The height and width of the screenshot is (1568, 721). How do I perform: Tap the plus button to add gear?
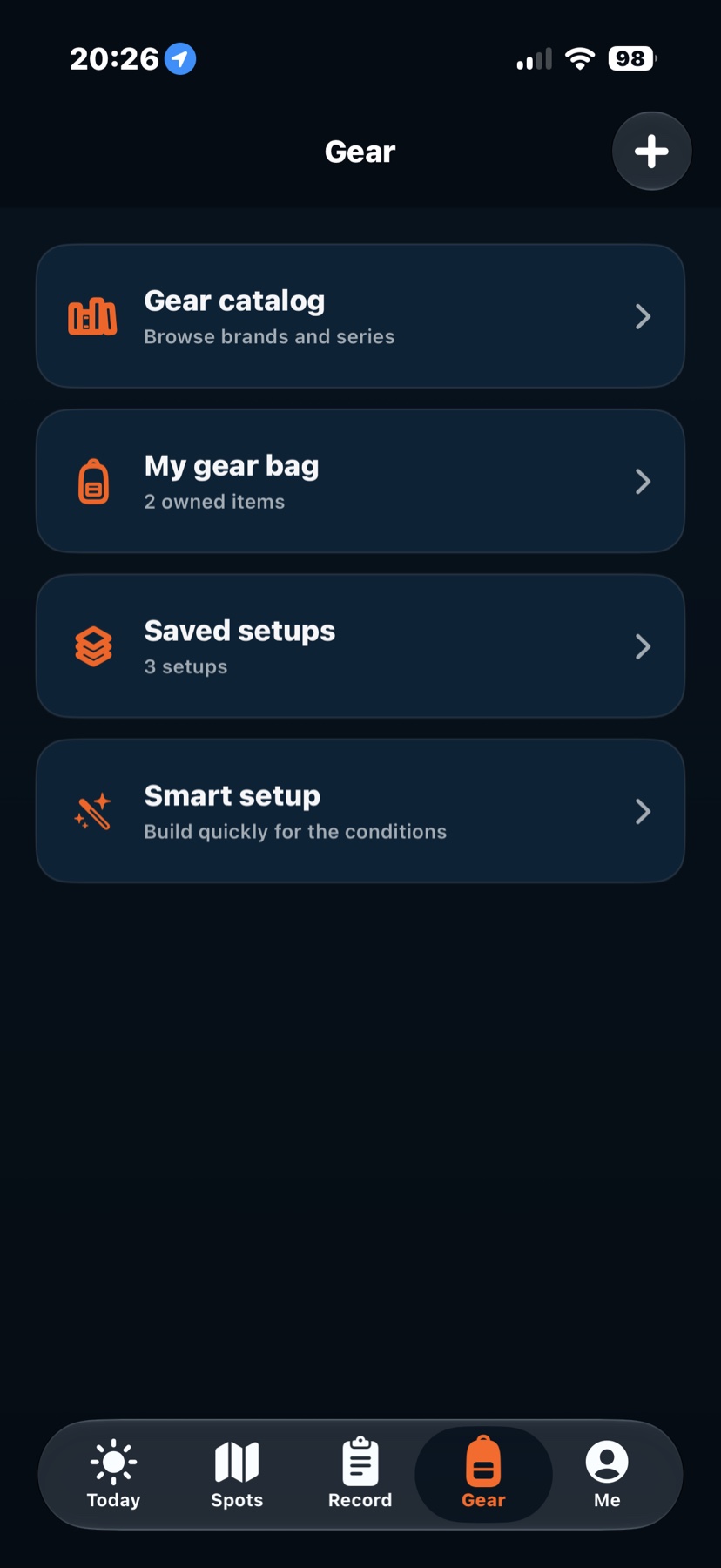click(x=651, y=152)
